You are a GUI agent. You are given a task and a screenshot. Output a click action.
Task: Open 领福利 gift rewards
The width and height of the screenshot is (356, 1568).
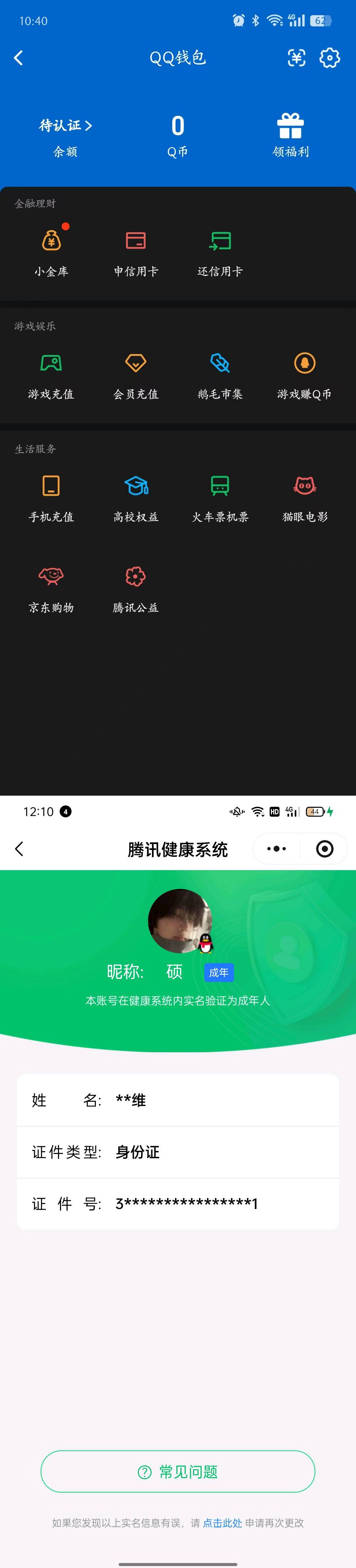(290, 135)
